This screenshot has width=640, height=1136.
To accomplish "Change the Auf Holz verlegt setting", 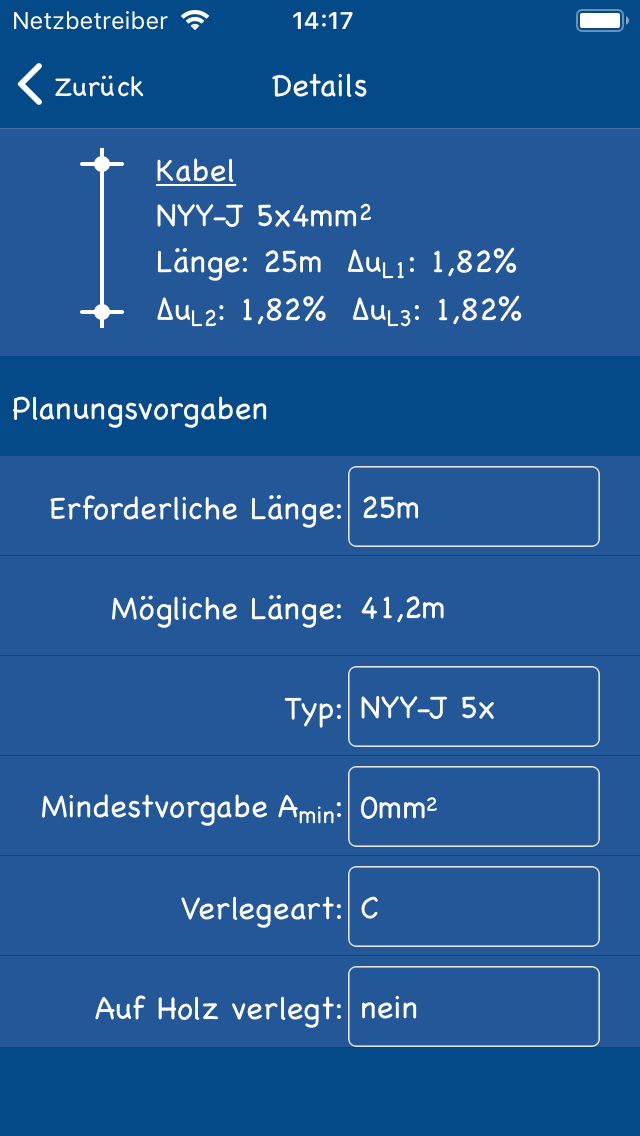I will click(473, 1006).
